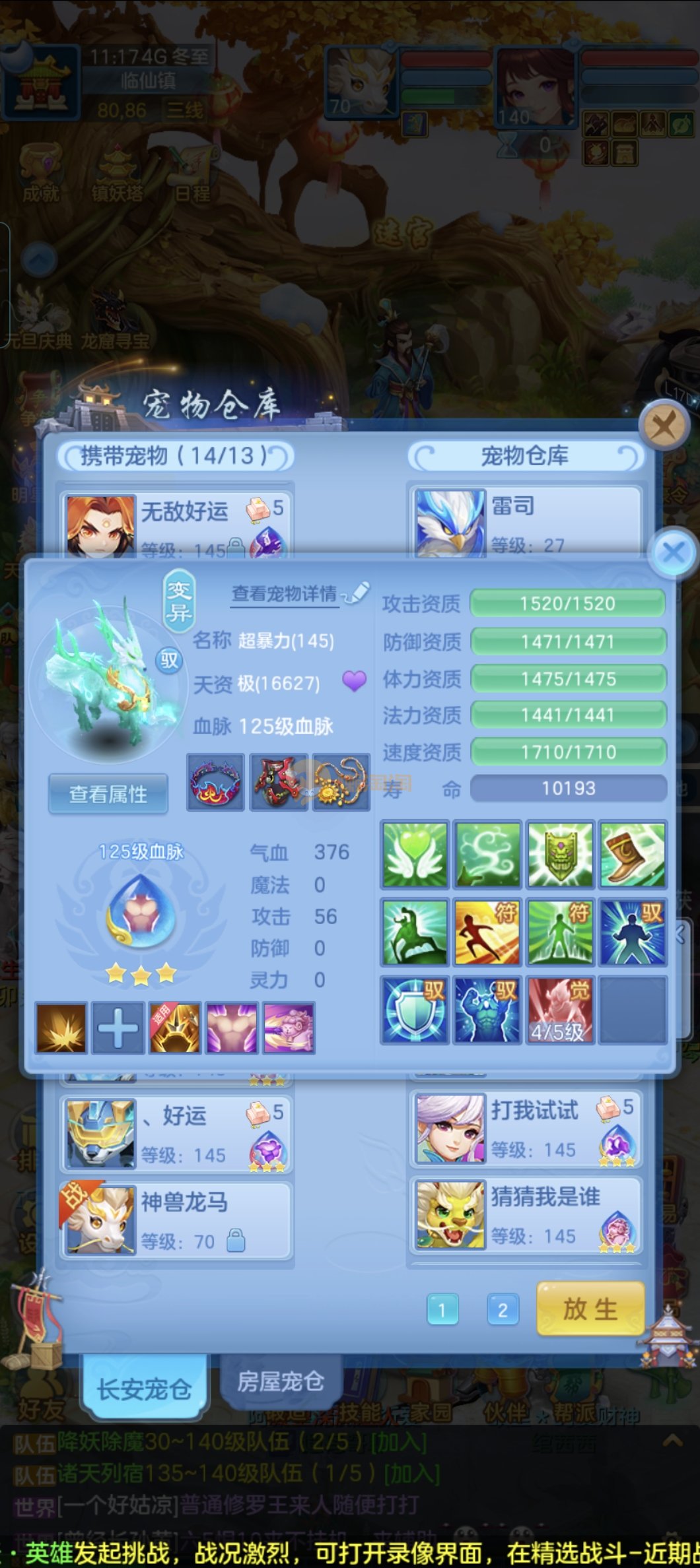This screenshot has height=1568, width=700.
Task: Inspect the pet collar equipment slot
Action: [215, 783]
